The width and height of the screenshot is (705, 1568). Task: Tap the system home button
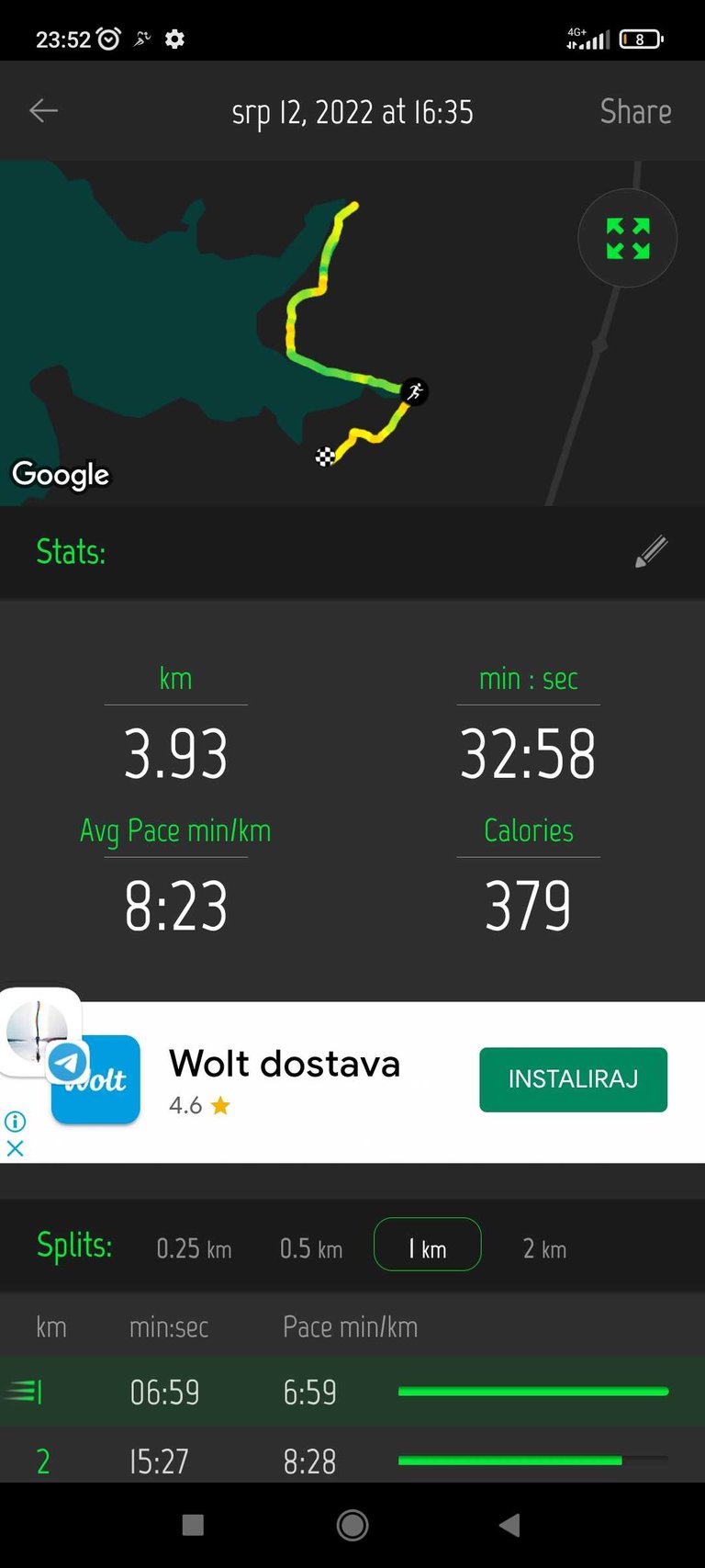click(352, 1525)
